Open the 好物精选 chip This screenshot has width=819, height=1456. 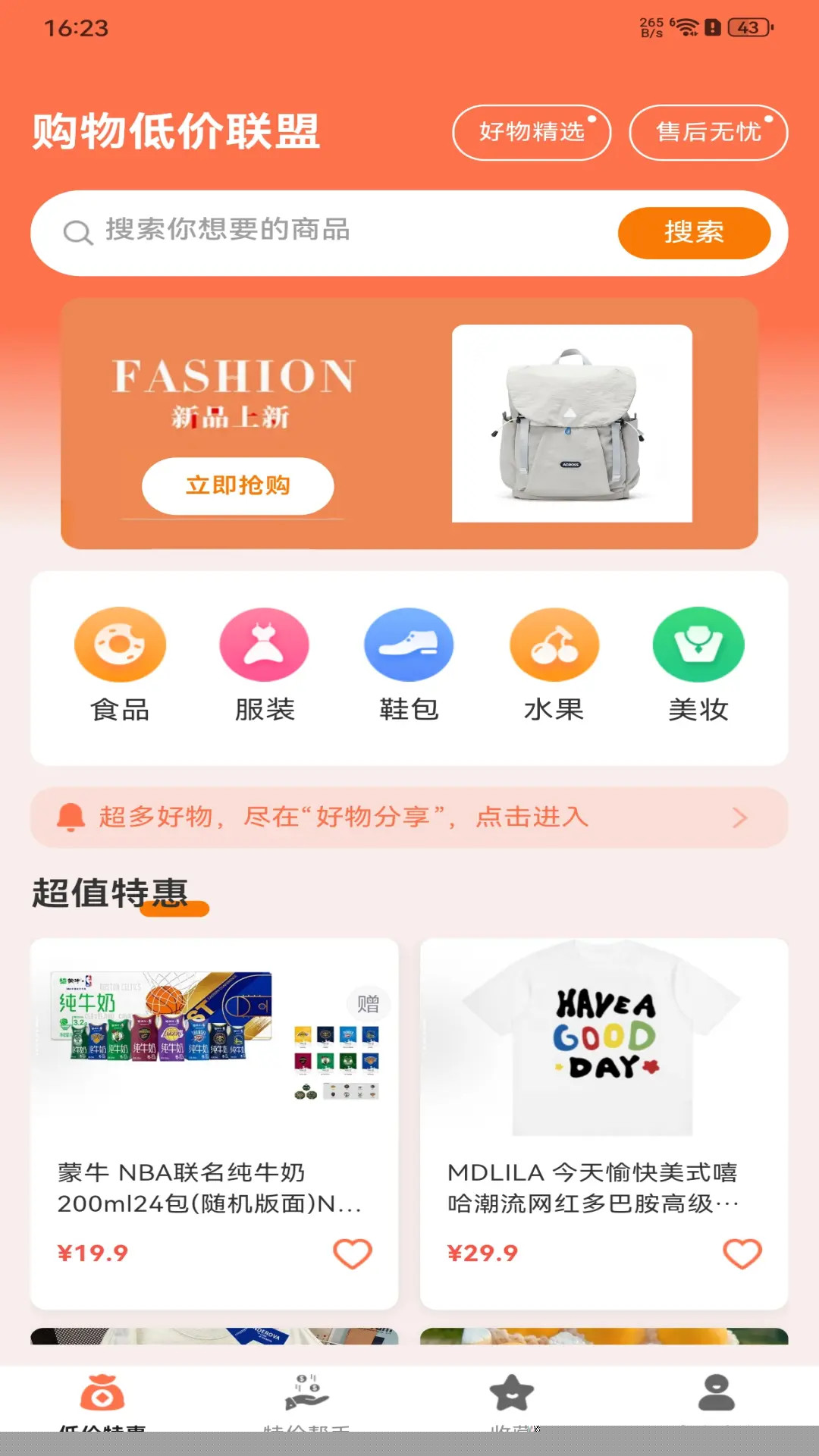[532, 133]
